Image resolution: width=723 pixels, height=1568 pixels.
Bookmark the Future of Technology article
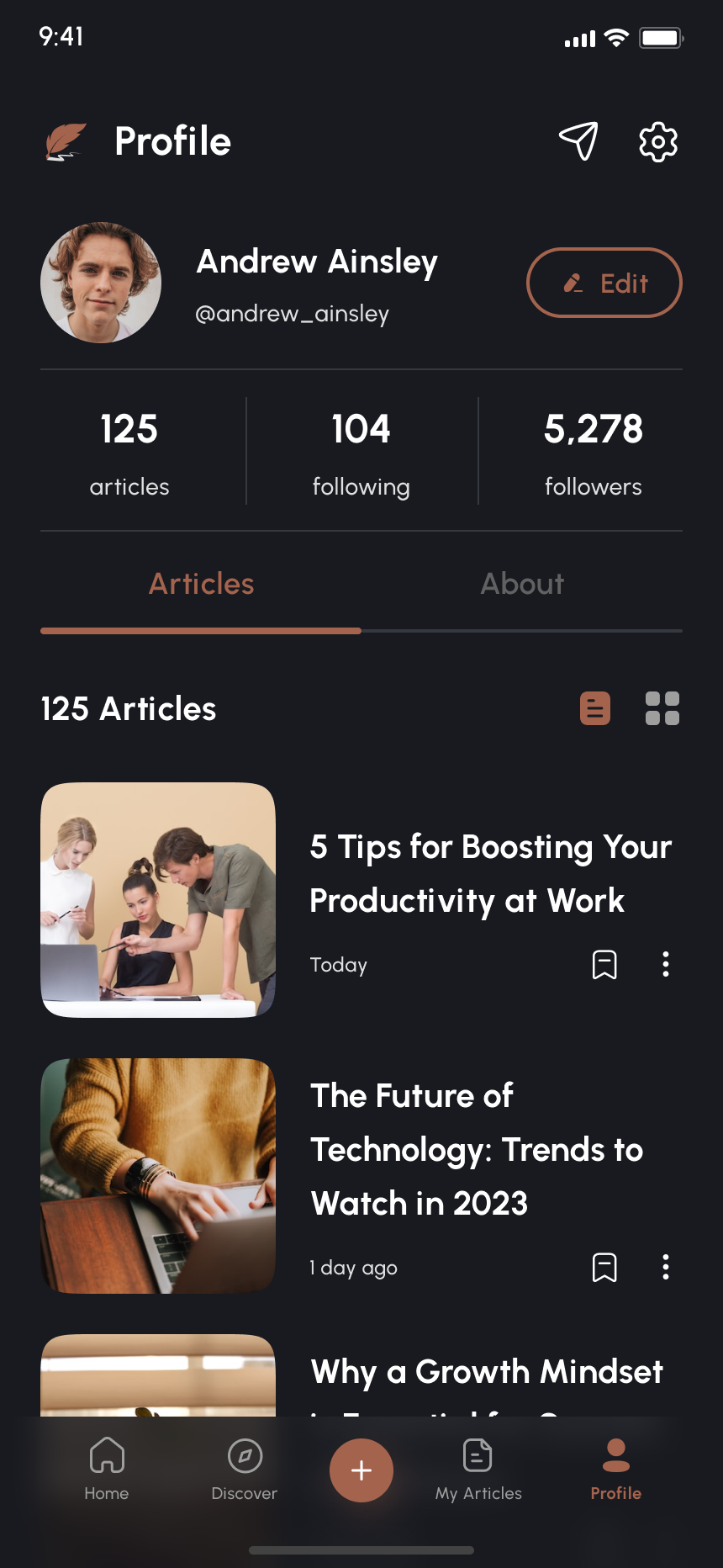tap(604, 1267)
